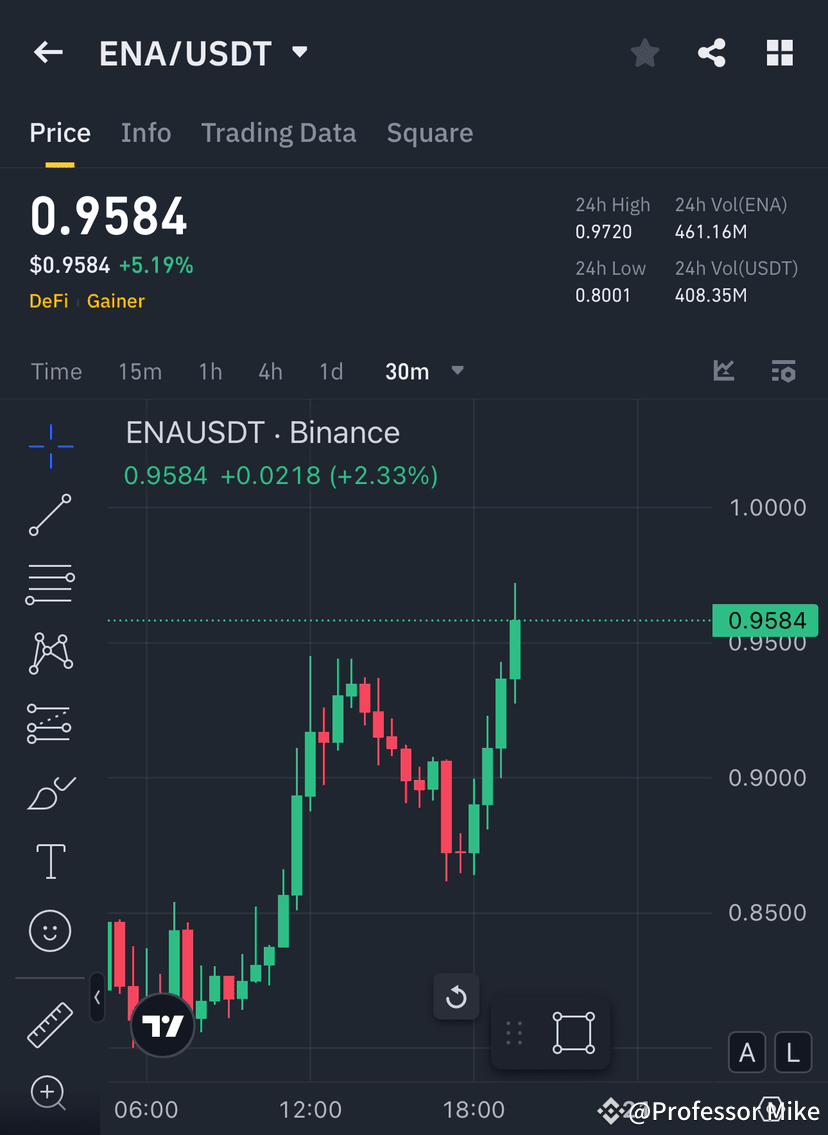Collapse the drawing toolbar with the chevron

(96, 998)
